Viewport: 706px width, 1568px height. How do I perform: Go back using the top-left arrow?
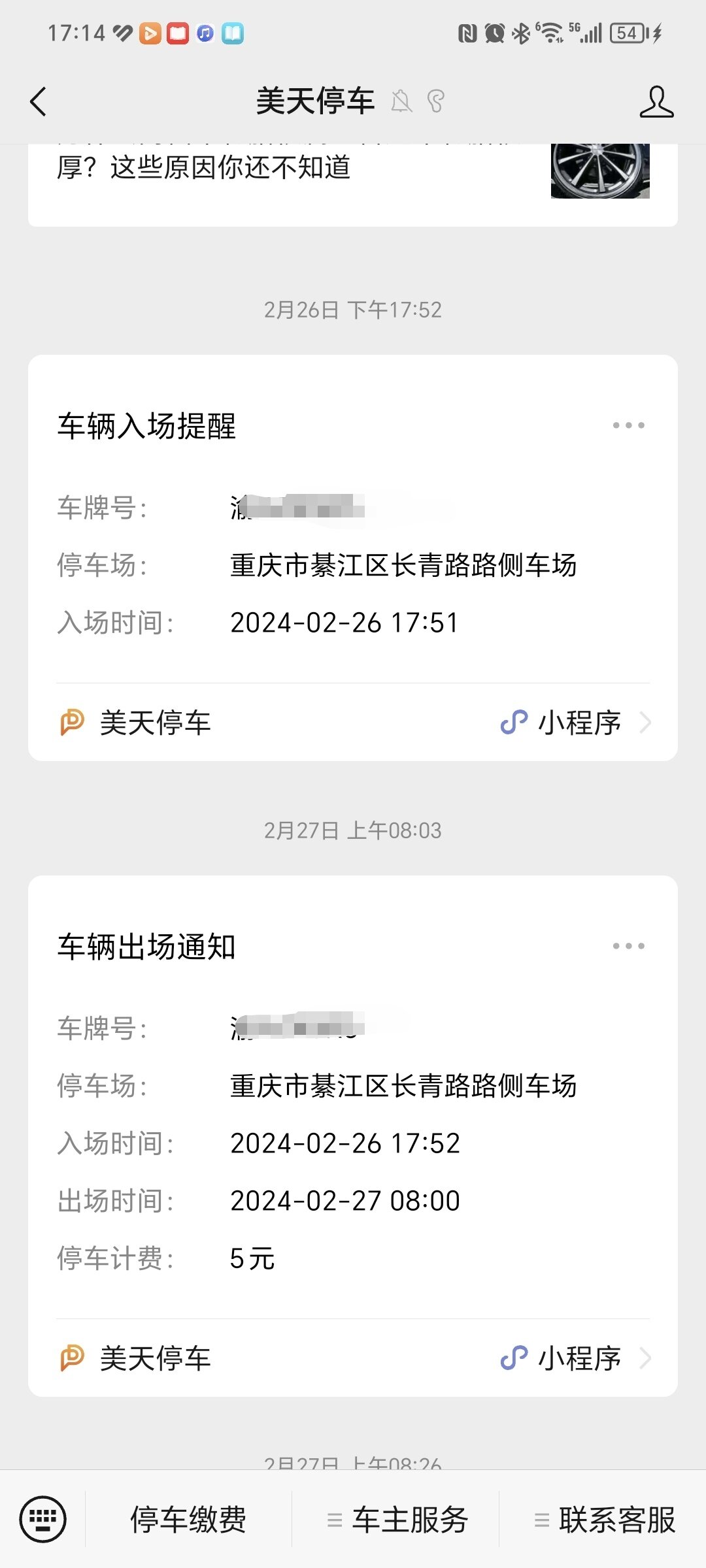[x=39, y=102]
